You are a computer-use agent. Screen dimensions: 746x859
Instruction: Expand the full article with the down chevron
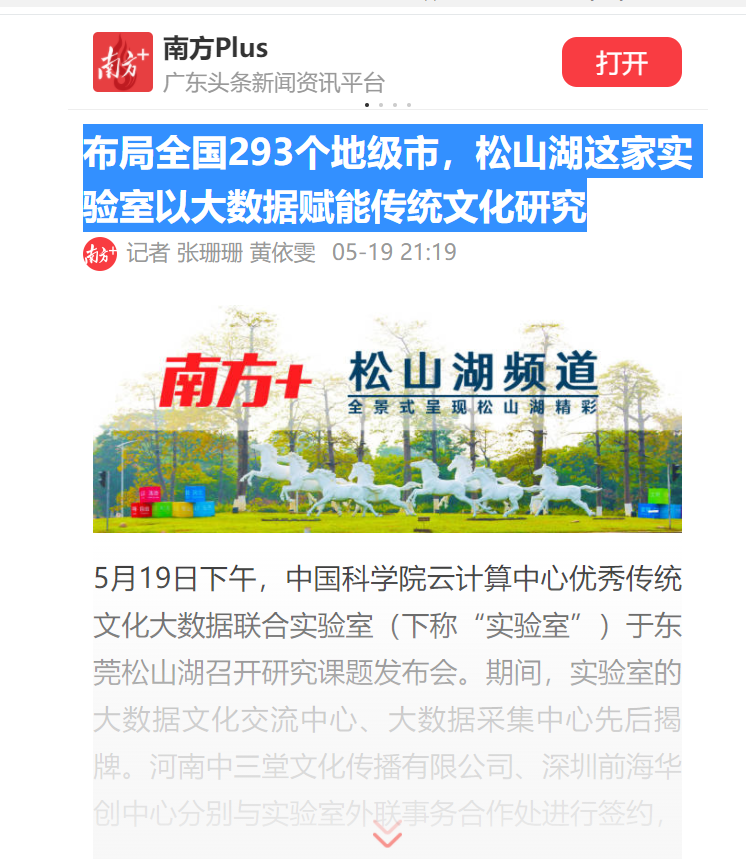point(387,834)
